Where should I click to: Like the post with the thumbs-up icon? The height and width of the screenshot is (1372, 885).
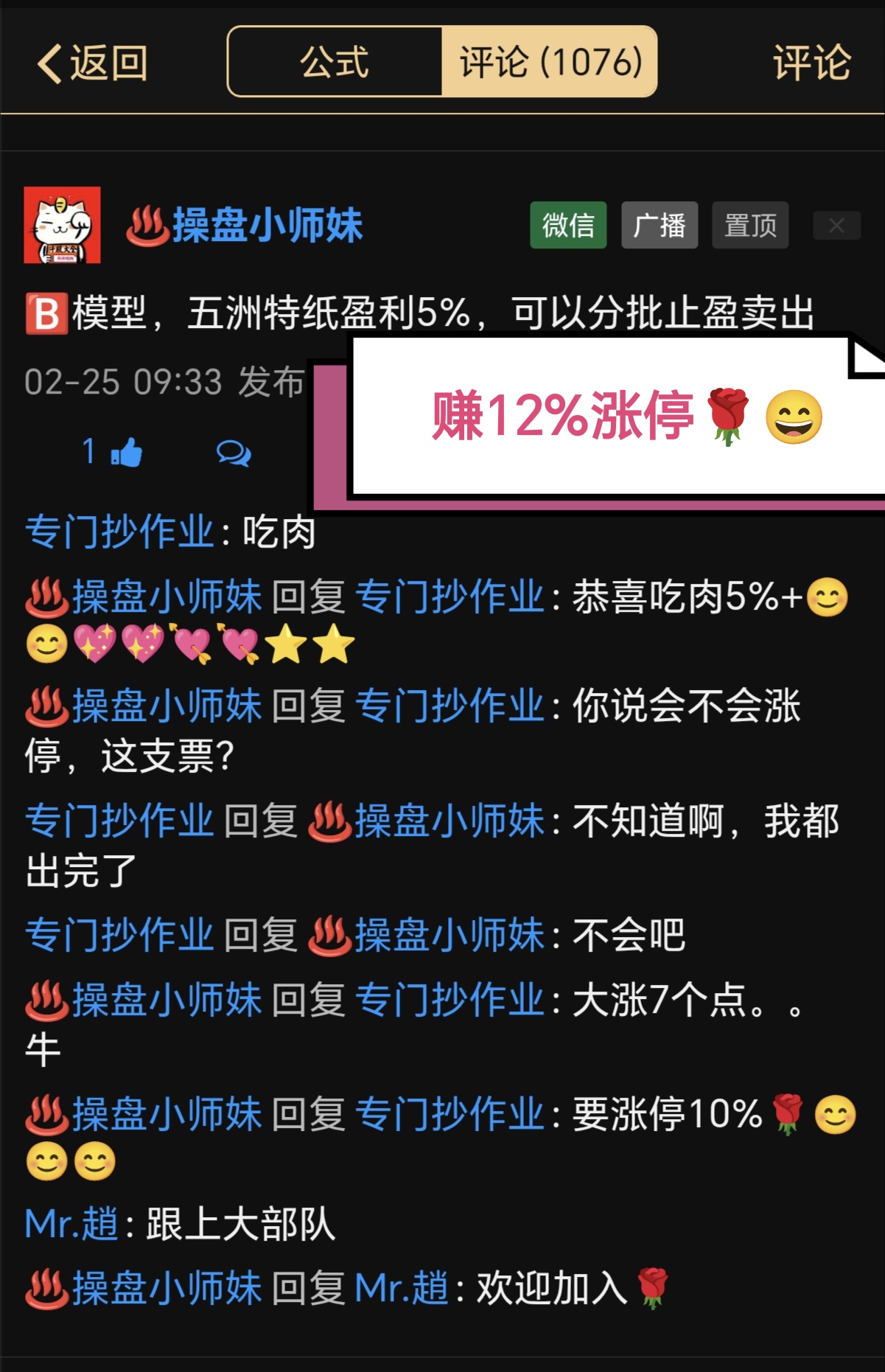[x=126, y=452]
